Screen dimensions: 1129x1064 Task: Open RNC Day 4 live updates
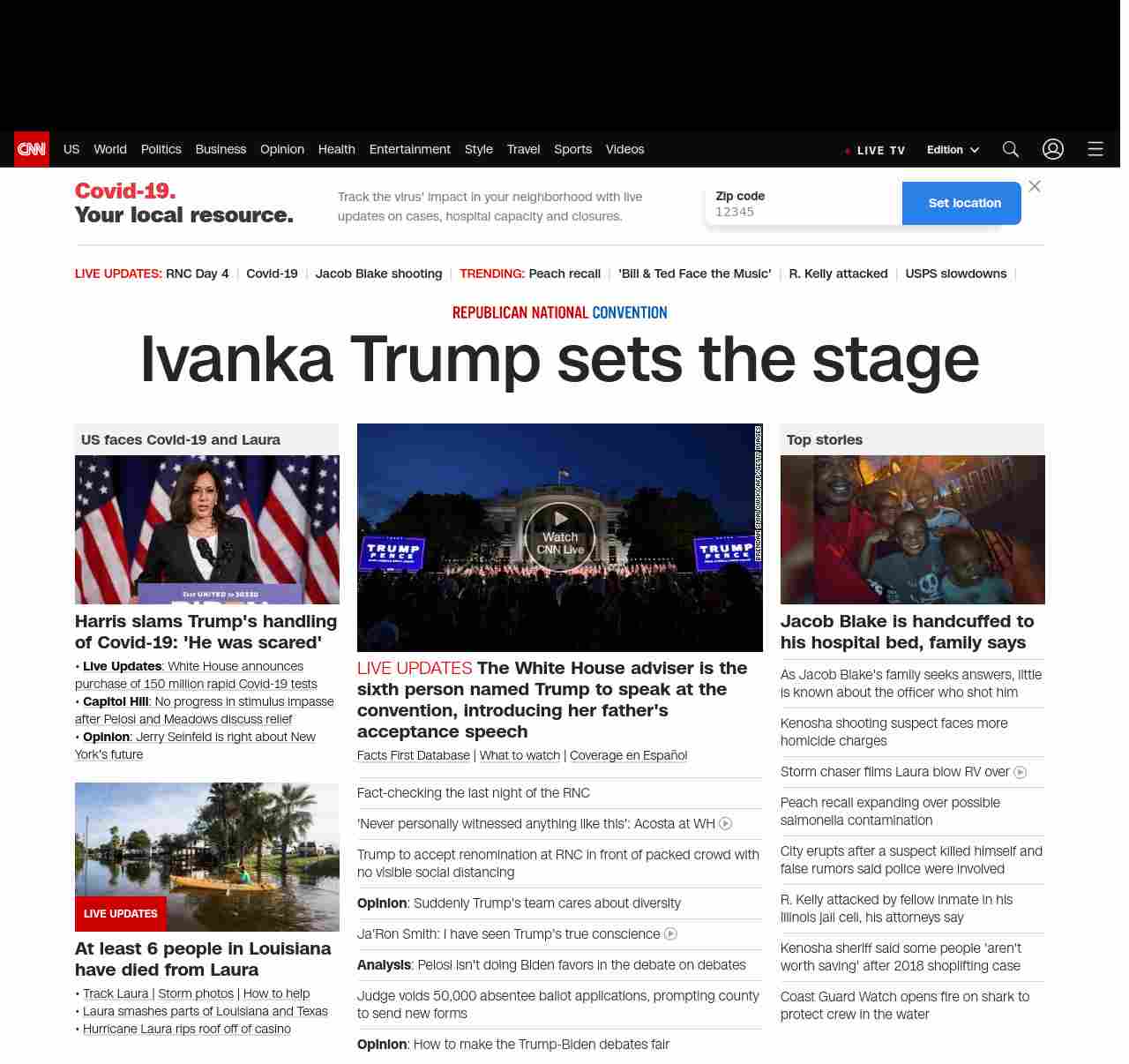[197, 273]
